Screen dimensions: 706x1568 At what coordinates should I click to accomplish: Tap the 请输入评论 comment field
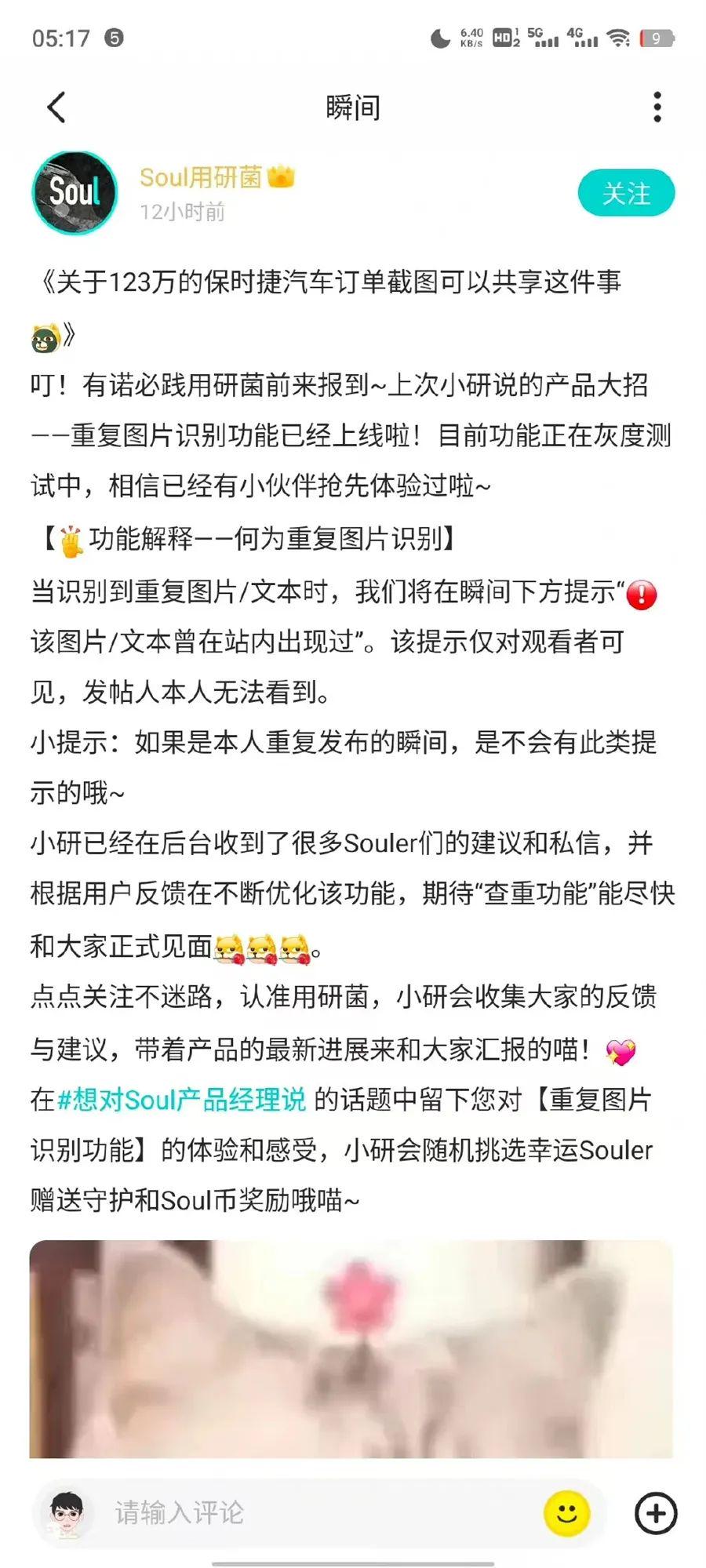pos(314,1512)
